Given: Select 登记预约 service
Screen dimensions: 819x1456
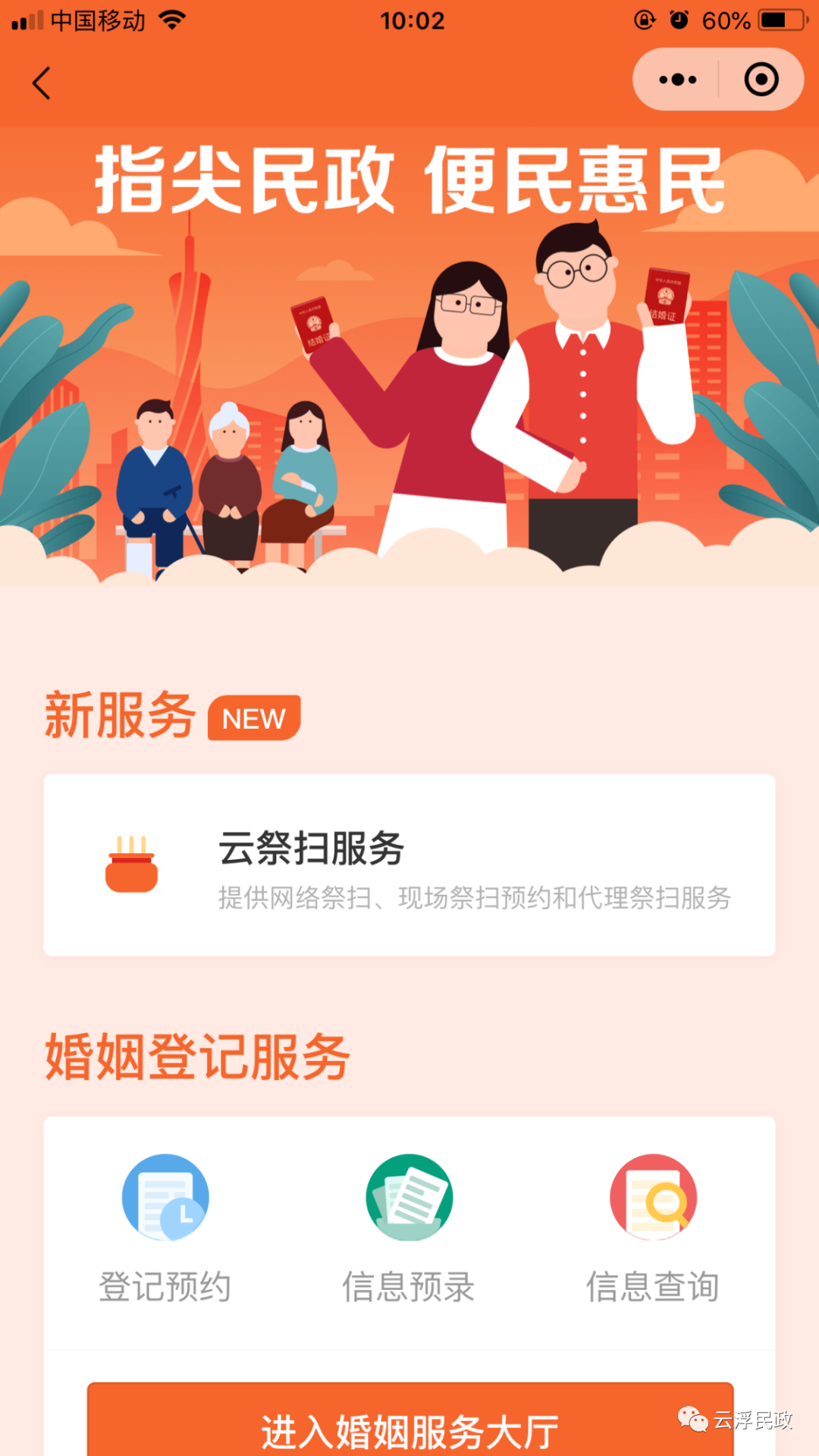Looking at the screenshot, I should pyautogui.click(x=165, y=1228).
